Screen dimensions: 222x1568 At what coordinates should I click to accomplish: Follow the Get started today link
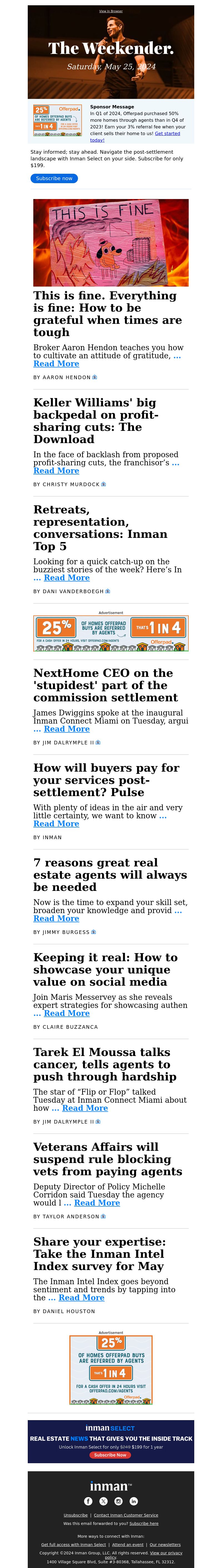pos(167,134)
